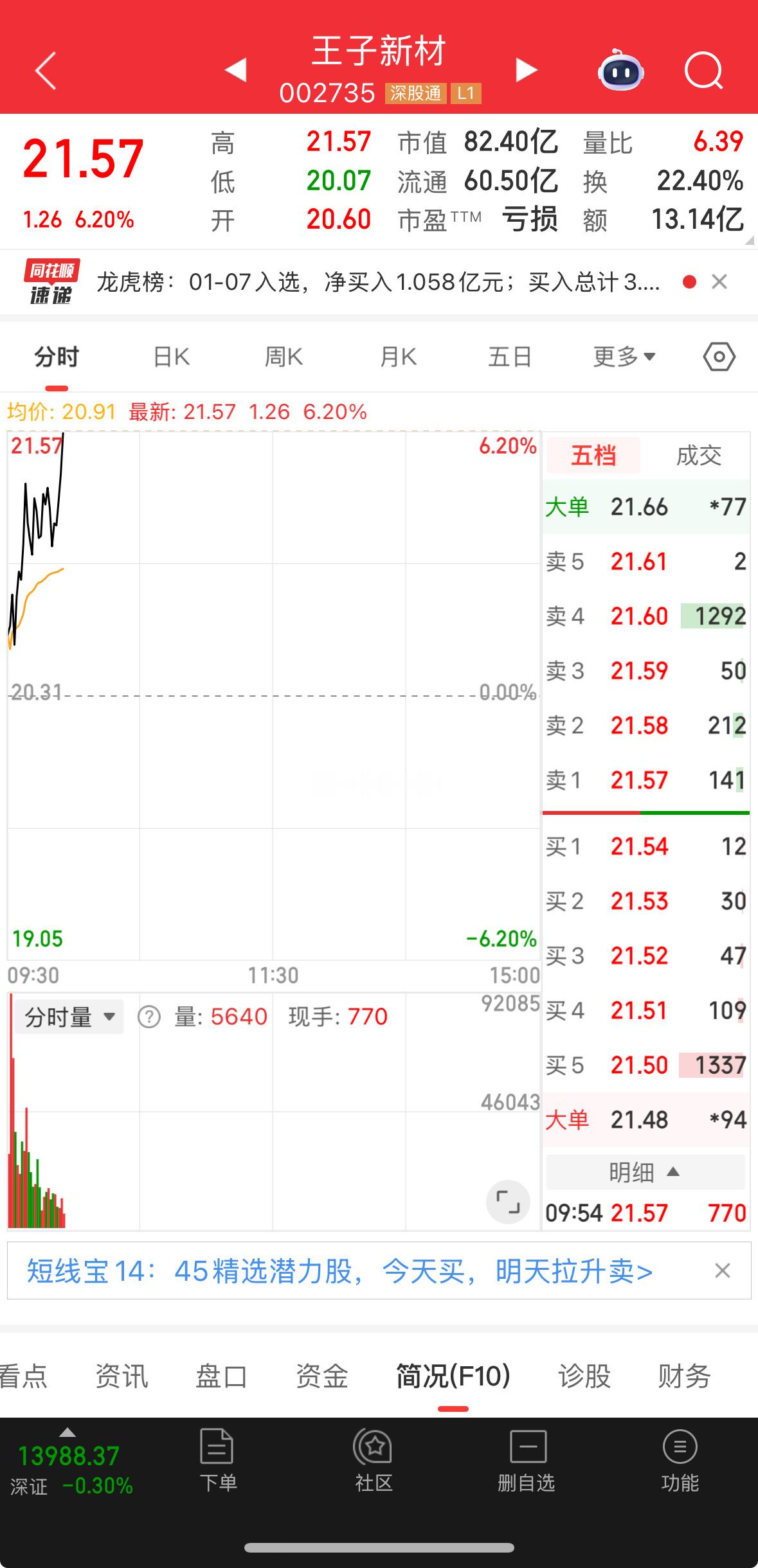Open the 短线宝 promotion link
This screenshot has width=758, height=1568.
[339, 1270]
